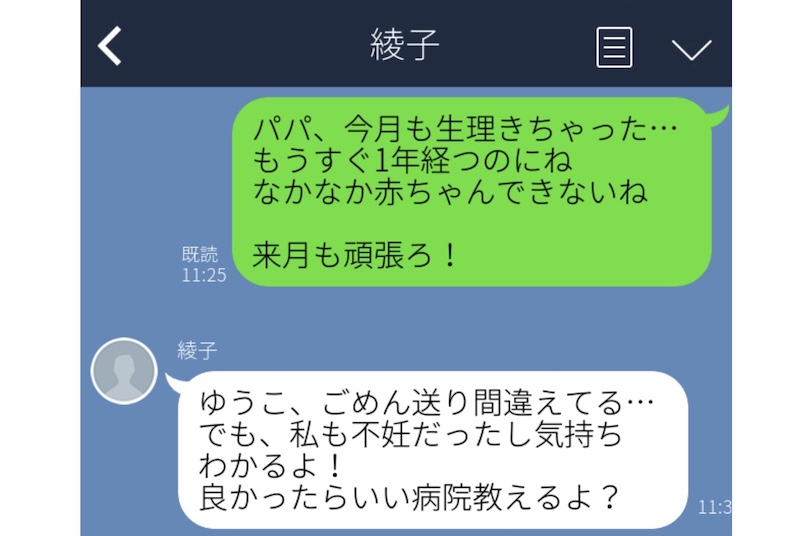800x536 pixels.
Task: View 綾子's profile picture
Action: (124, 370)
